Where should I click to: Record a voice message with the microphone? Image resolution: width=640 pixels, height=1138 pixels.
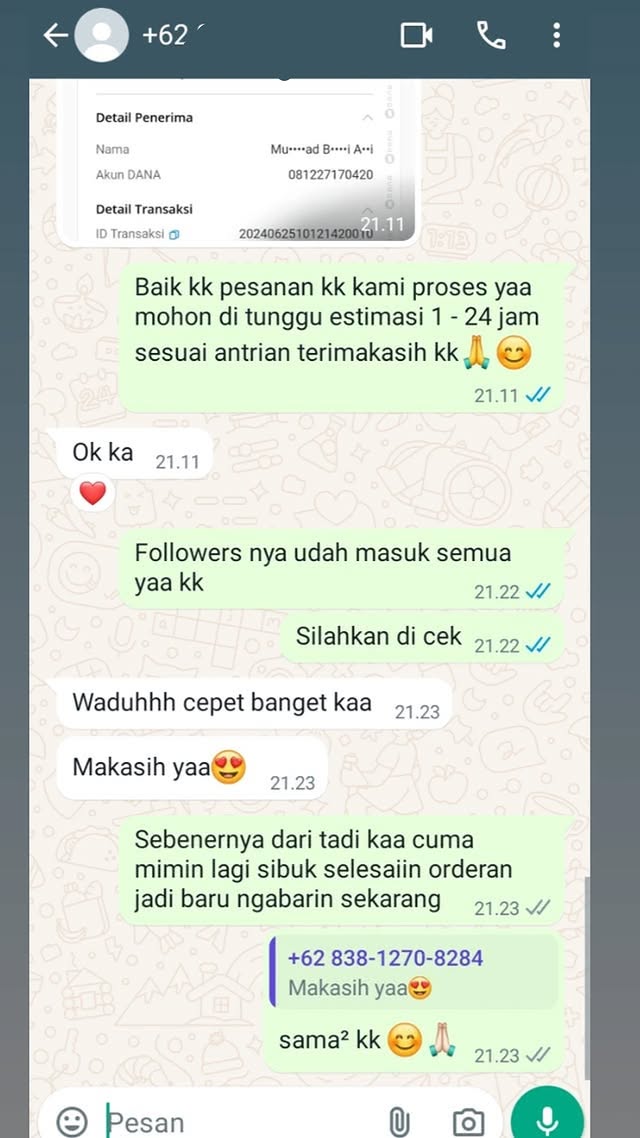pyautogui.click(x=547, y=1118)
